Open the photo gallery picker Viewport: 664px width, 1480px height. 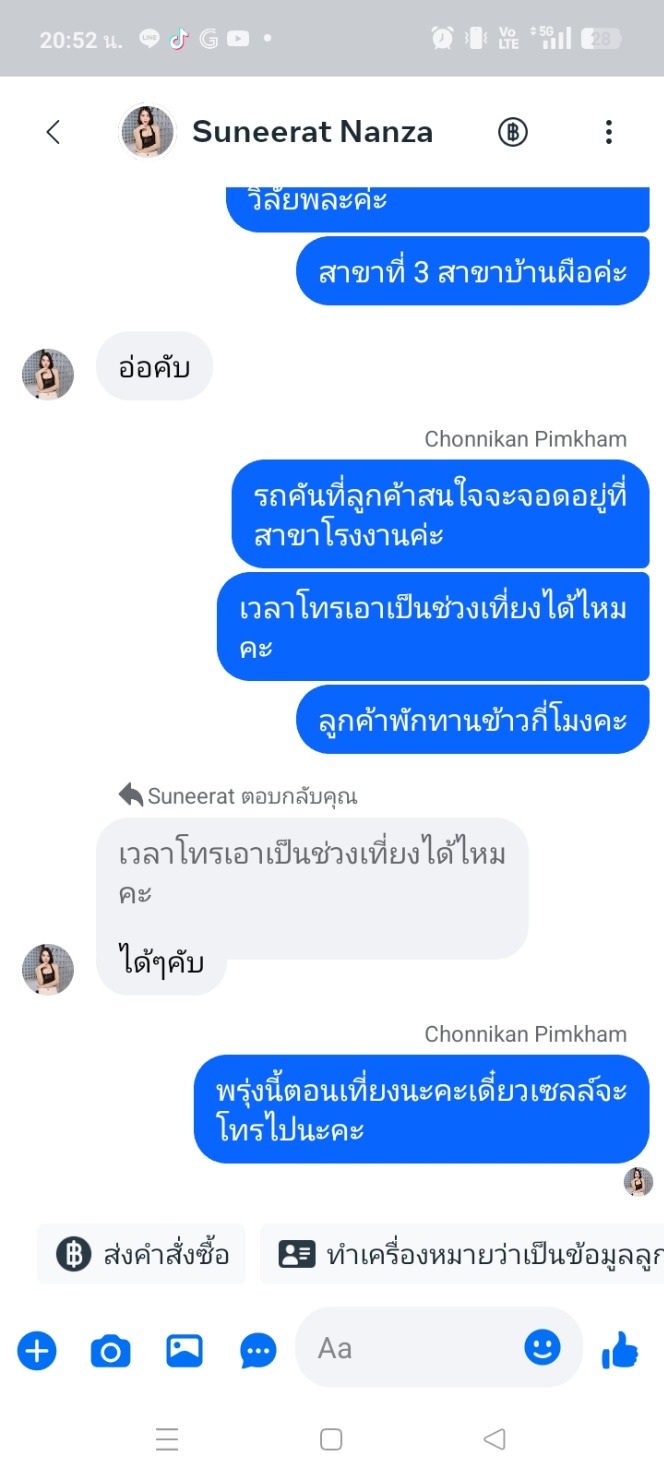(185, 1351)
